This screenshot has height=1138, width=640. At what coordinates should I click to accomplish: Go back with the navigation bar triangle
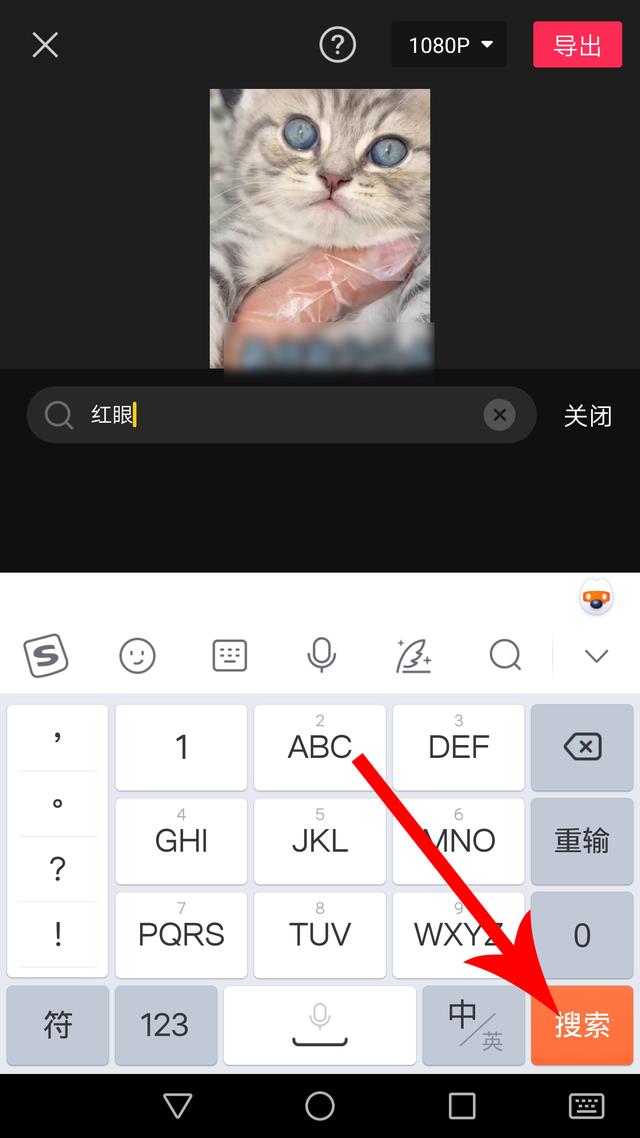178,1105
